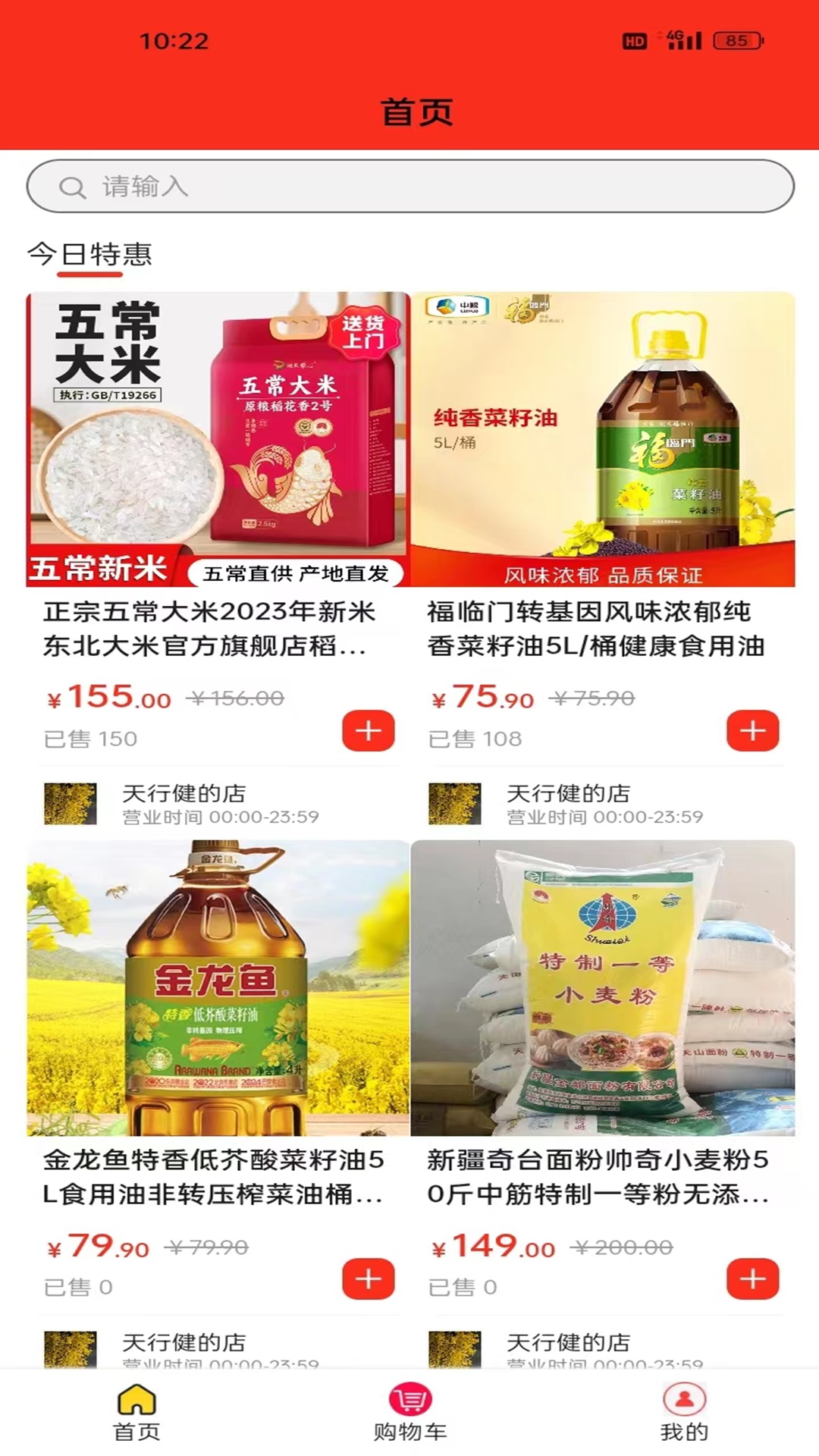Open the 五常大米 product card
The image size is (819, 1456).
[218, 440]
